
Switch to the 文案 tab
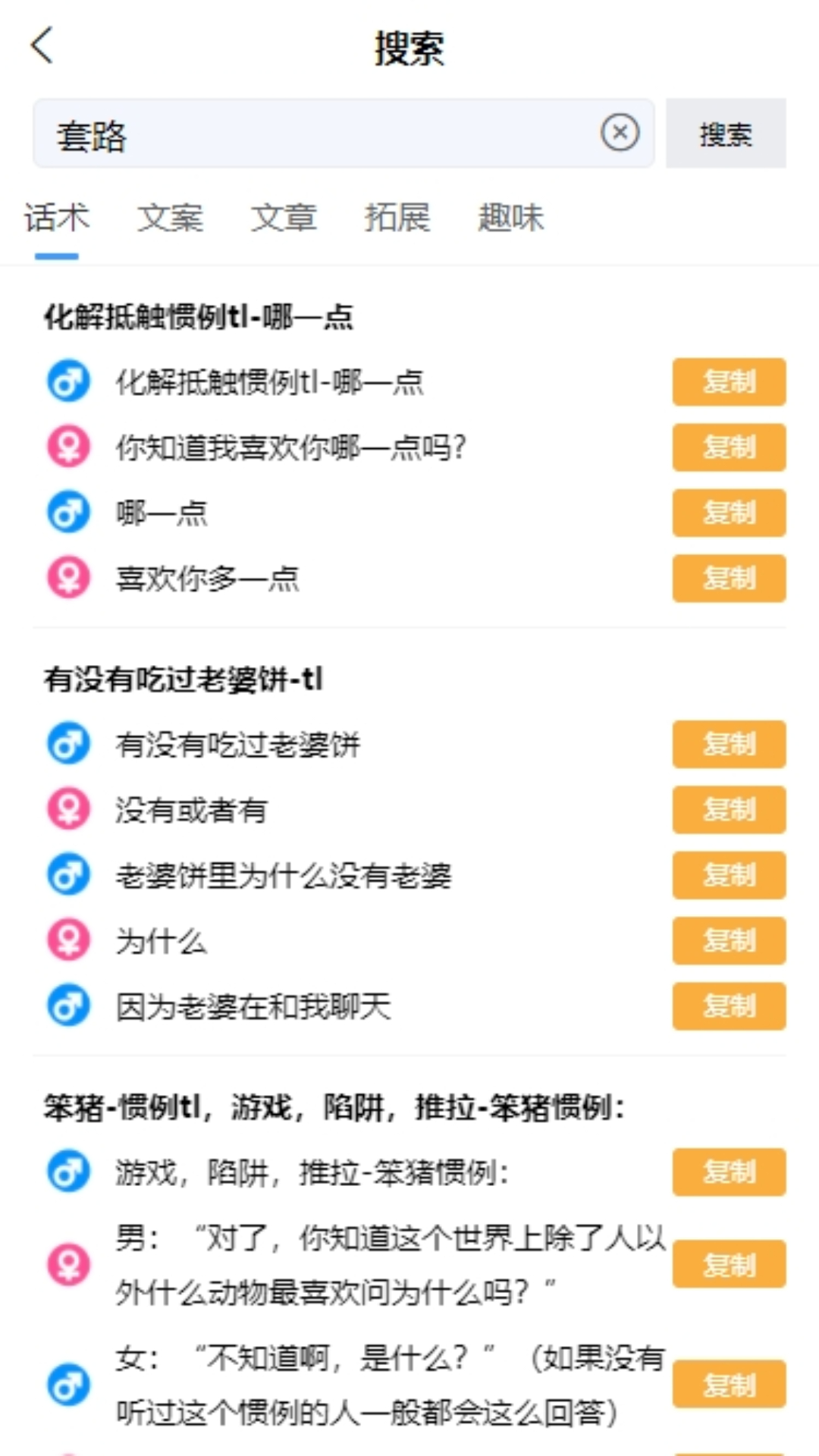[x=170, y=218]
